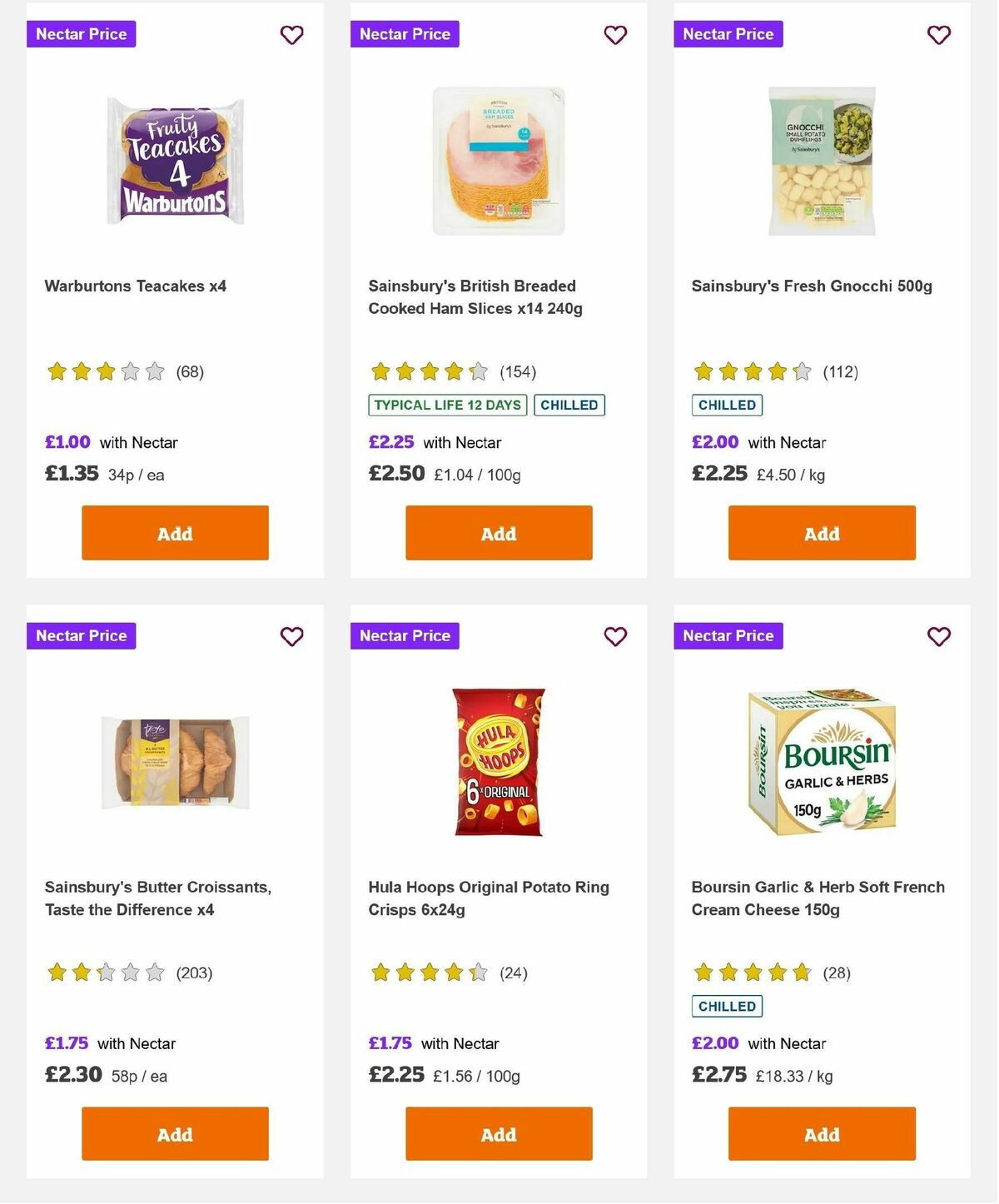Screen dimensions: 999x1204
Task: Click the Nectar Price badge on Warburtons Teacakes
Action: (x=81, y=34)
